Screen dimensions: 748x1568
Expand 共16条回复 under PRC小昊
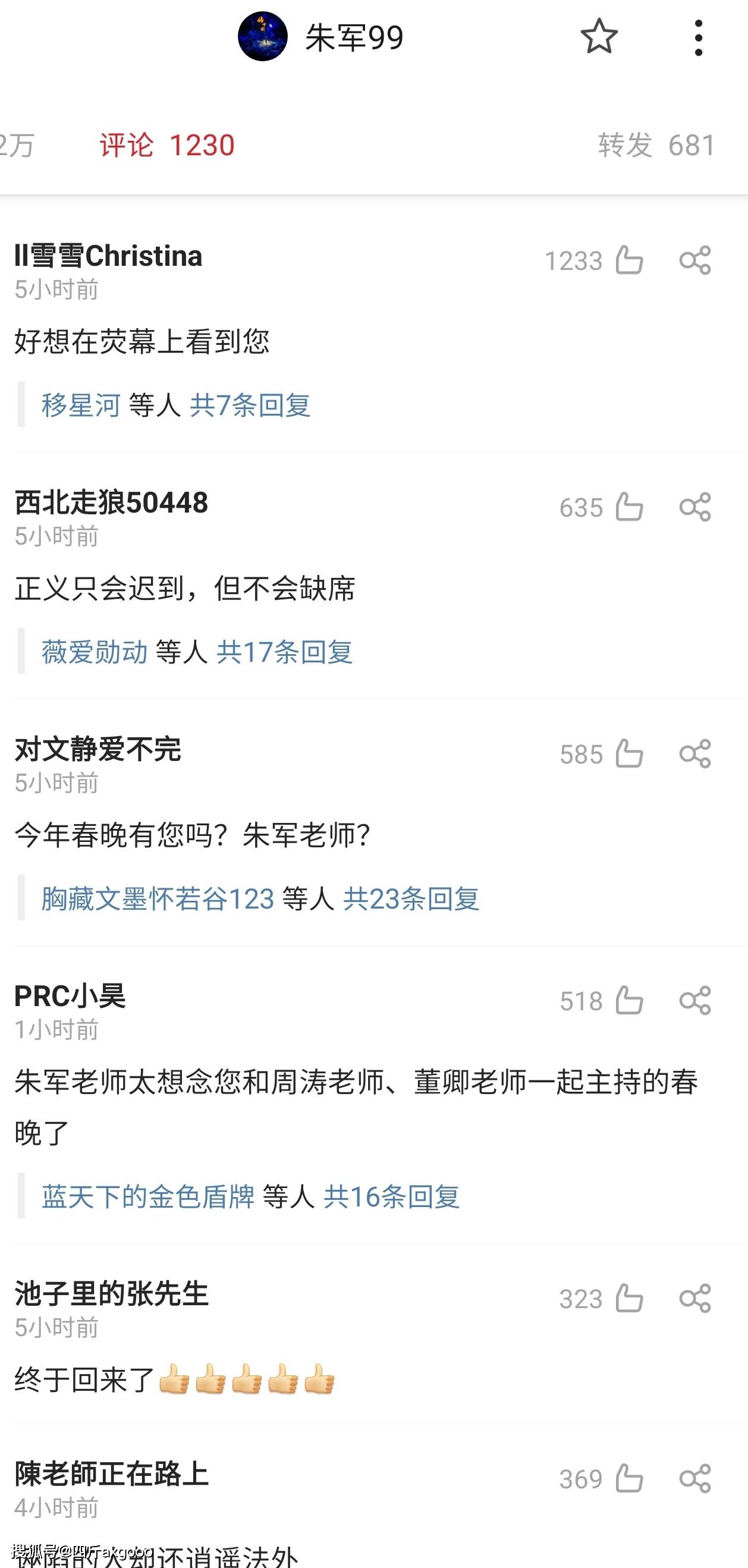(x=391, y=1197)
